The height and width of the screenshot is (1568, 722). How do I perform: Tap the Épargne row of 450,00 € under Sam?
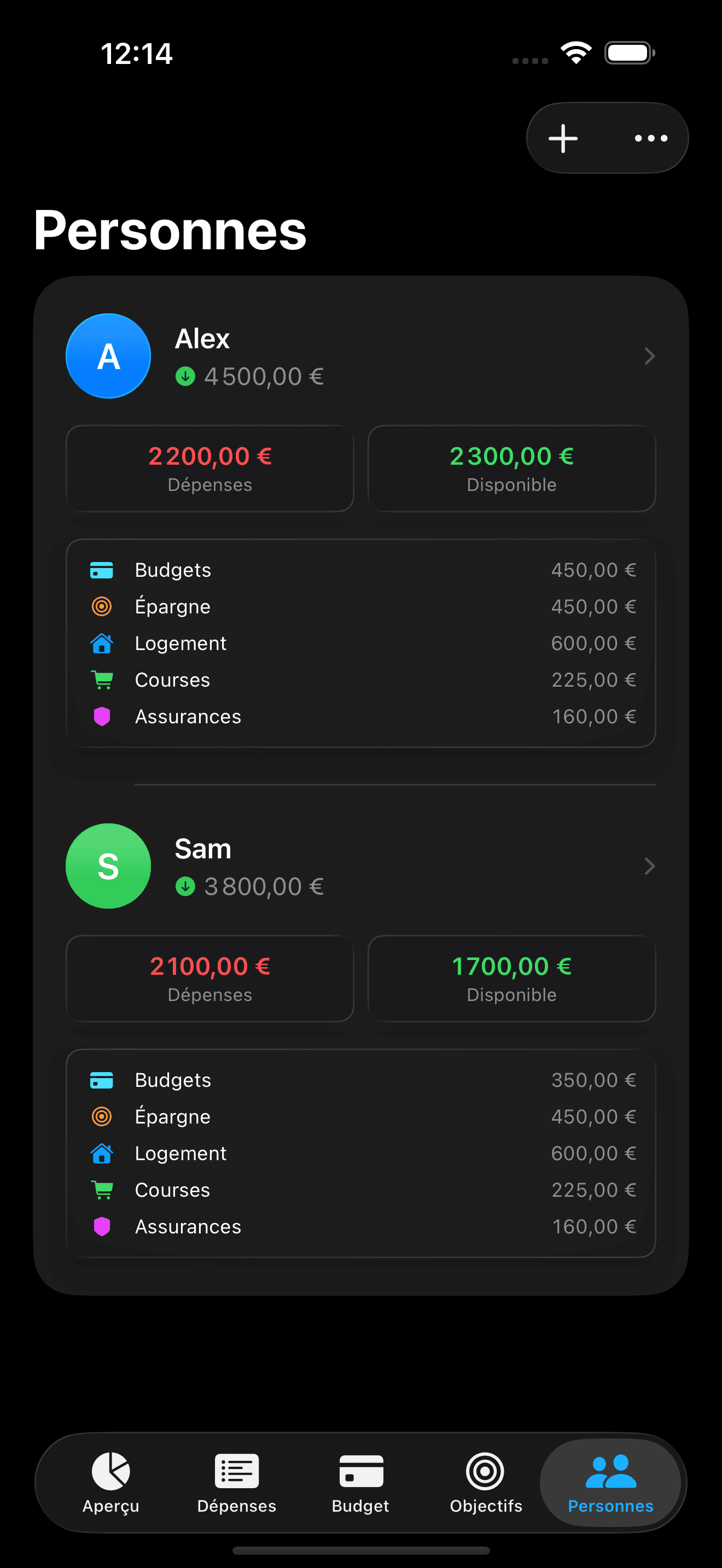(x=365, y=1116)
